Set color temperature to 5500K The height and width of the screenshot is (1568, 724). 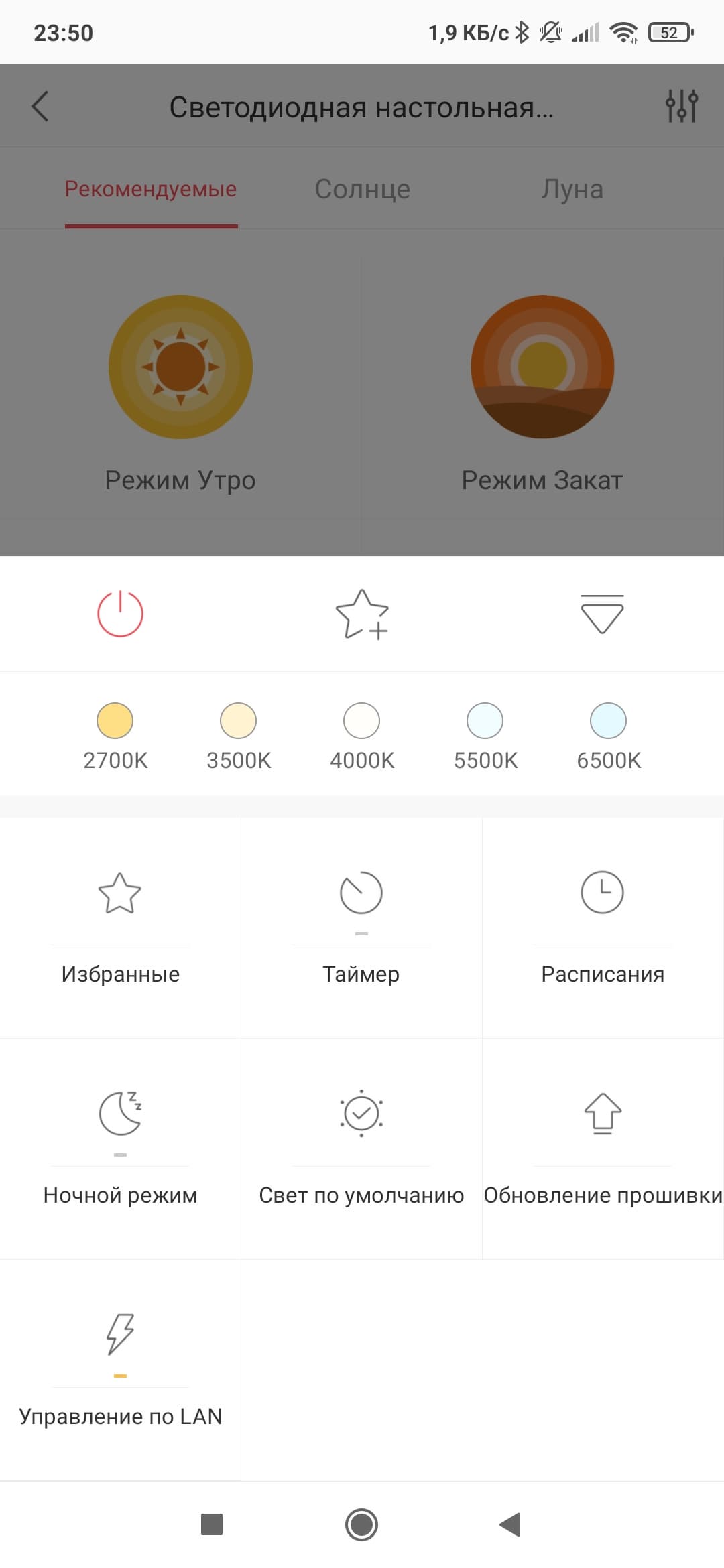[485, 721]
